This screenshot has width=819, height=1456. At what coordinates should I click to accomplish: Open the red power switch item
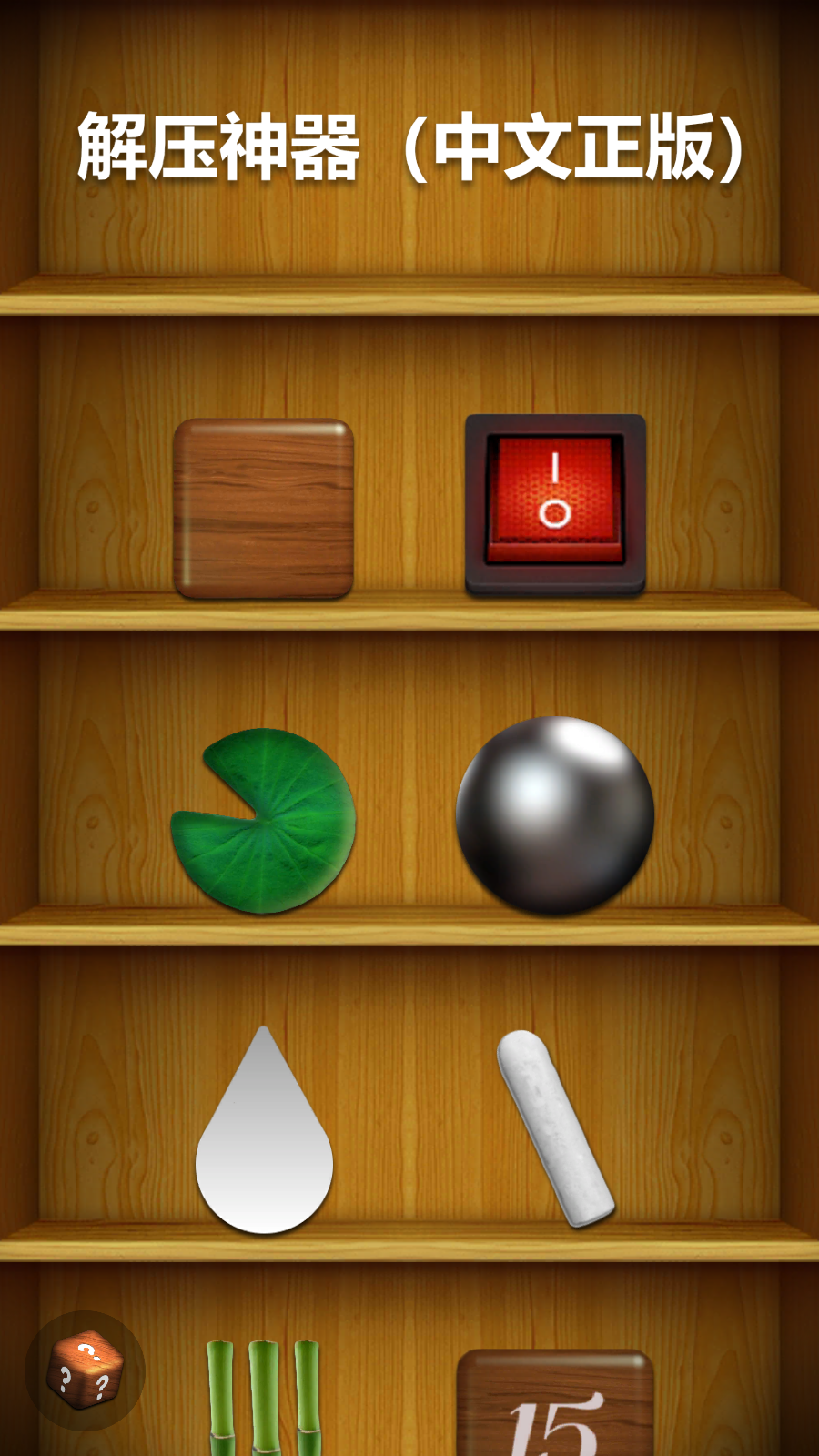554,505
